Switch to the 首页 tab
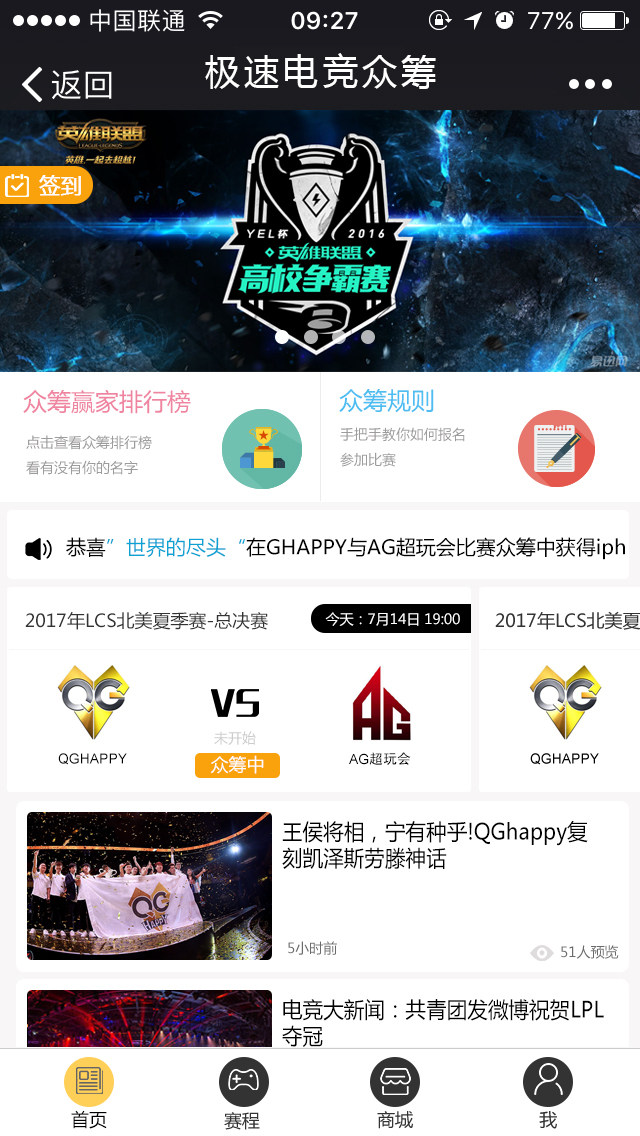Screen dimensions: 640x1136 pos(89,1093)
